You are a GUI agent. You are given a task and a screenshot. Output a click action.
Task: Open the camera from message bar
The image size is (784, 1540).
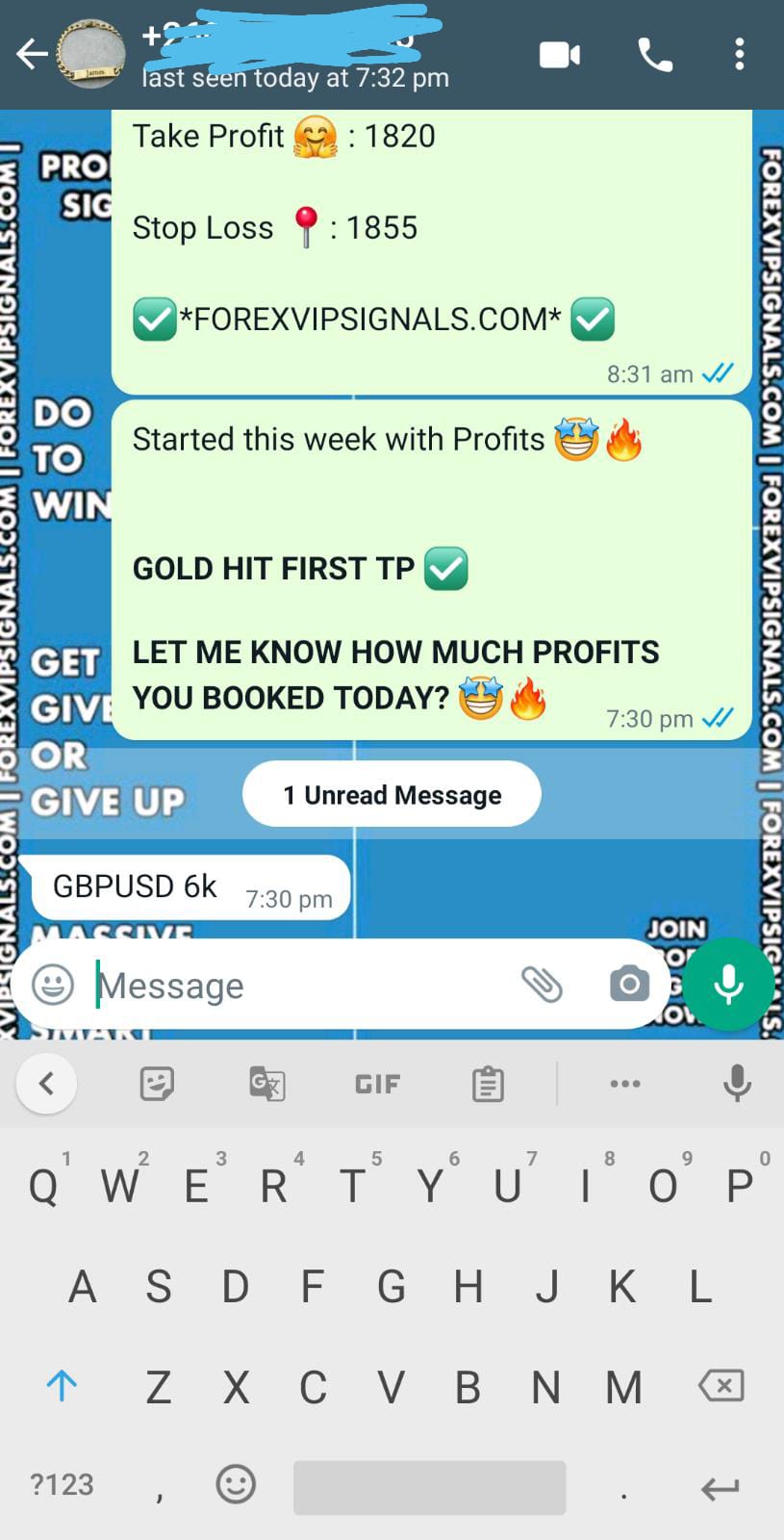629,984
